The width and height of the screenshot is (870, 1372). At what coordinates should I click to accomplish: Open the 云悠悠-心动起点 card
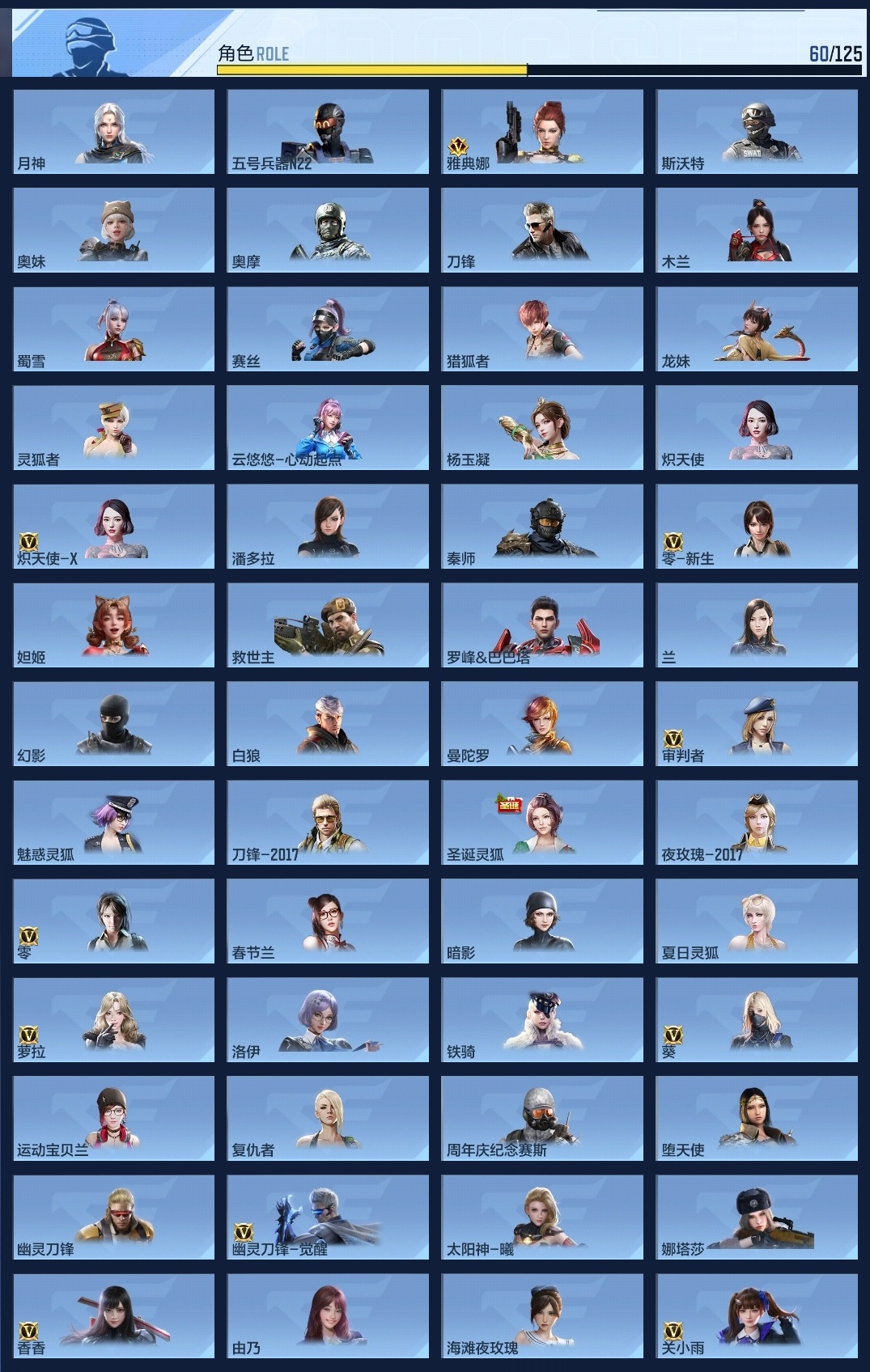pyautogui.click(x=328, y=427)
